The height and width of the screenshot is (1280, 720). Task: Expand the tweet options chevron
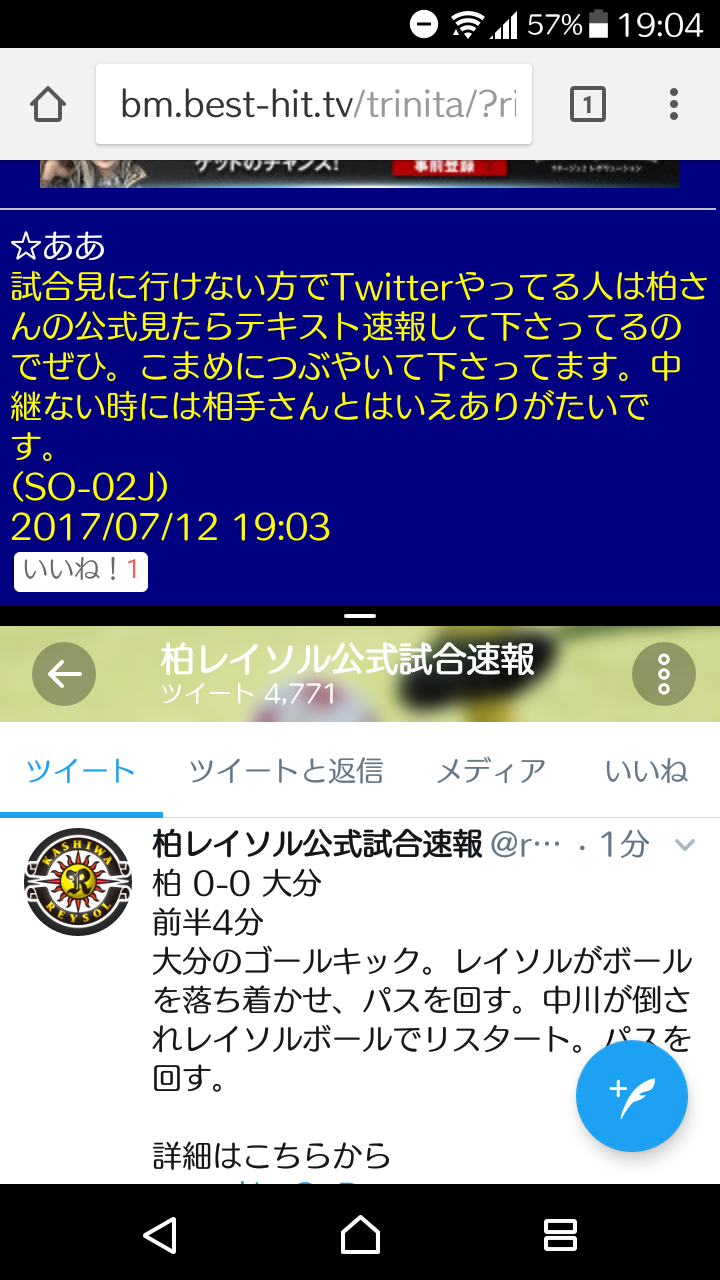(685, 846)
